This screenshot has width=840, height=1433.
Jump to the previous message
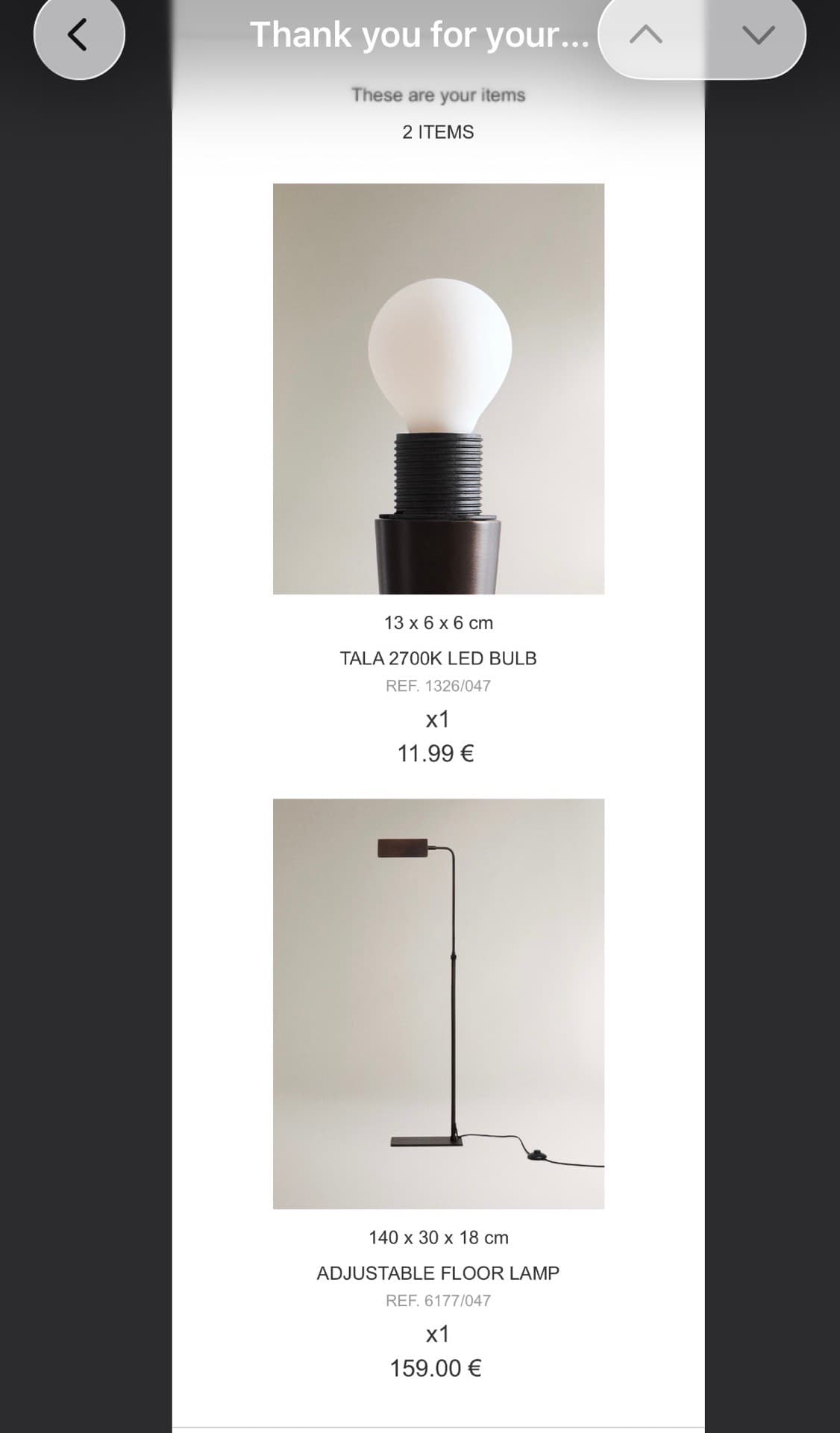[646, 35]
